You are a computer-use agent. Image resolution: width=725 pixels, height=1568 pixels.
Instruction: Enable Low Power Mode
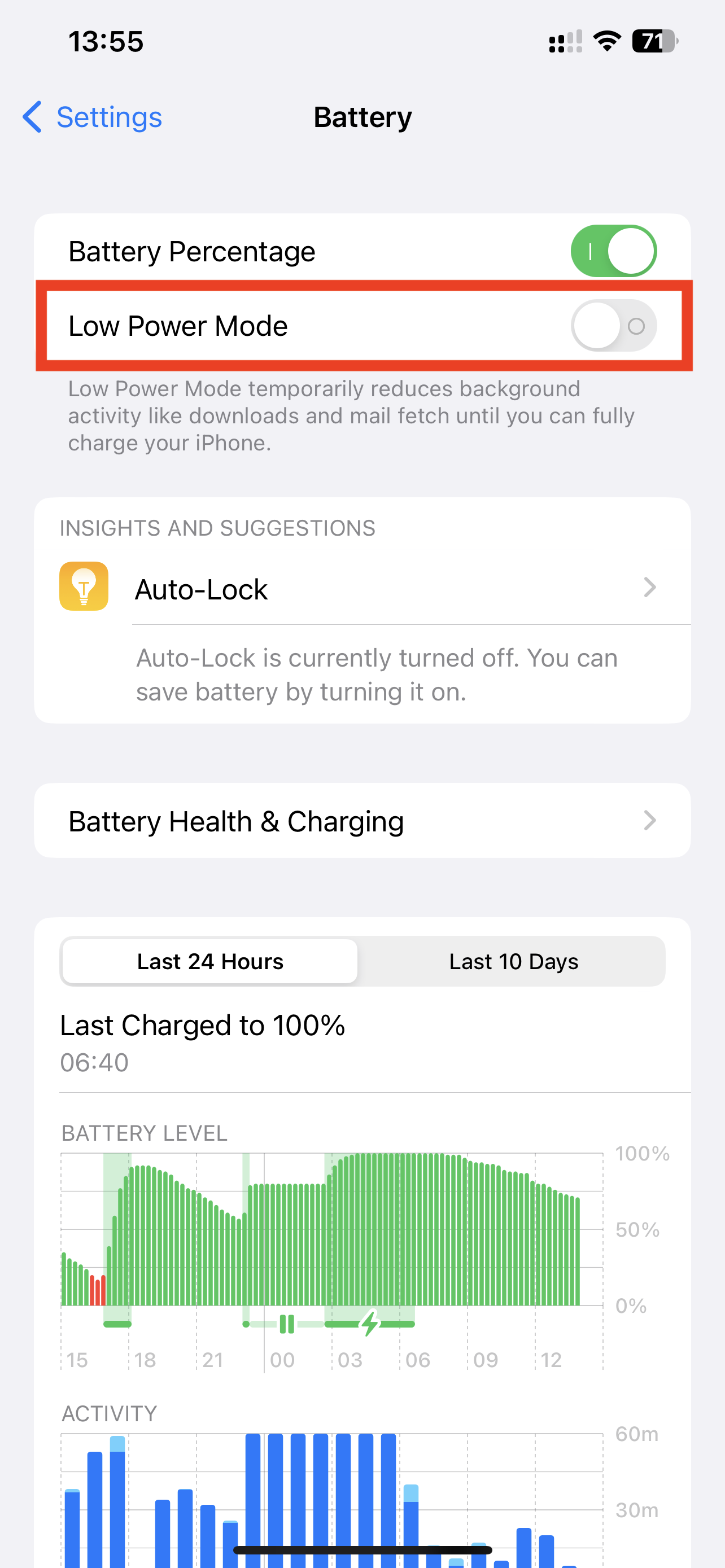coord(613,326)
